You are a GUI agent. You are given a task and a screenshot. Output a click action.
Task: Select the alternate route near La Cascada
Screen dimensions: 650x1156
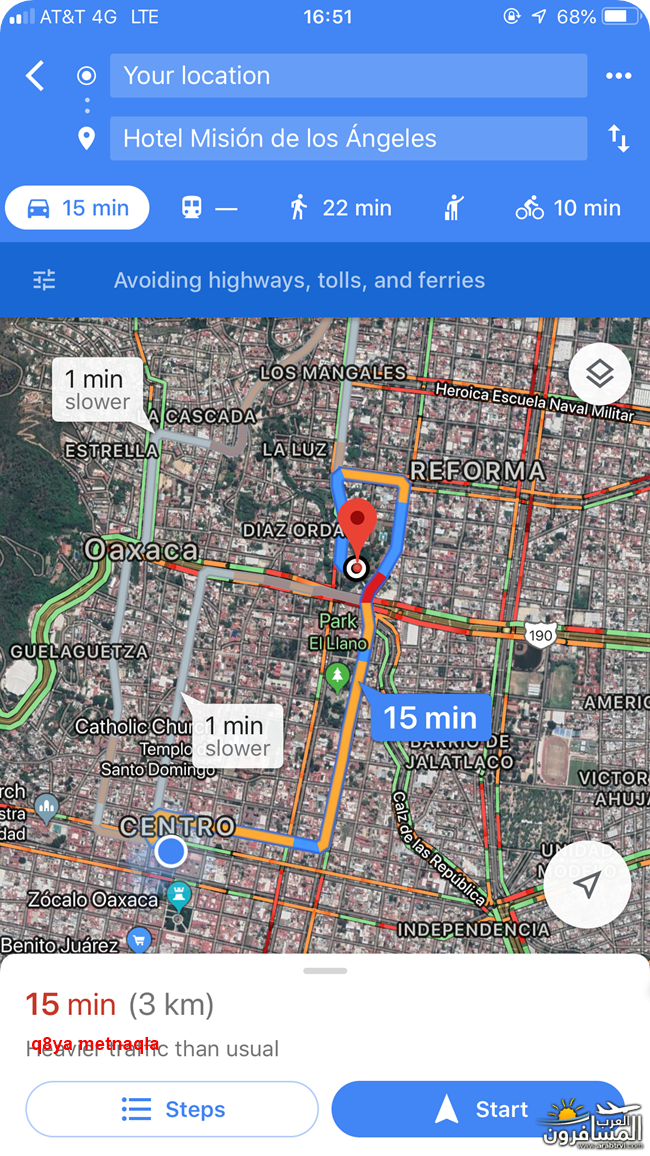[x=97, y=389]
